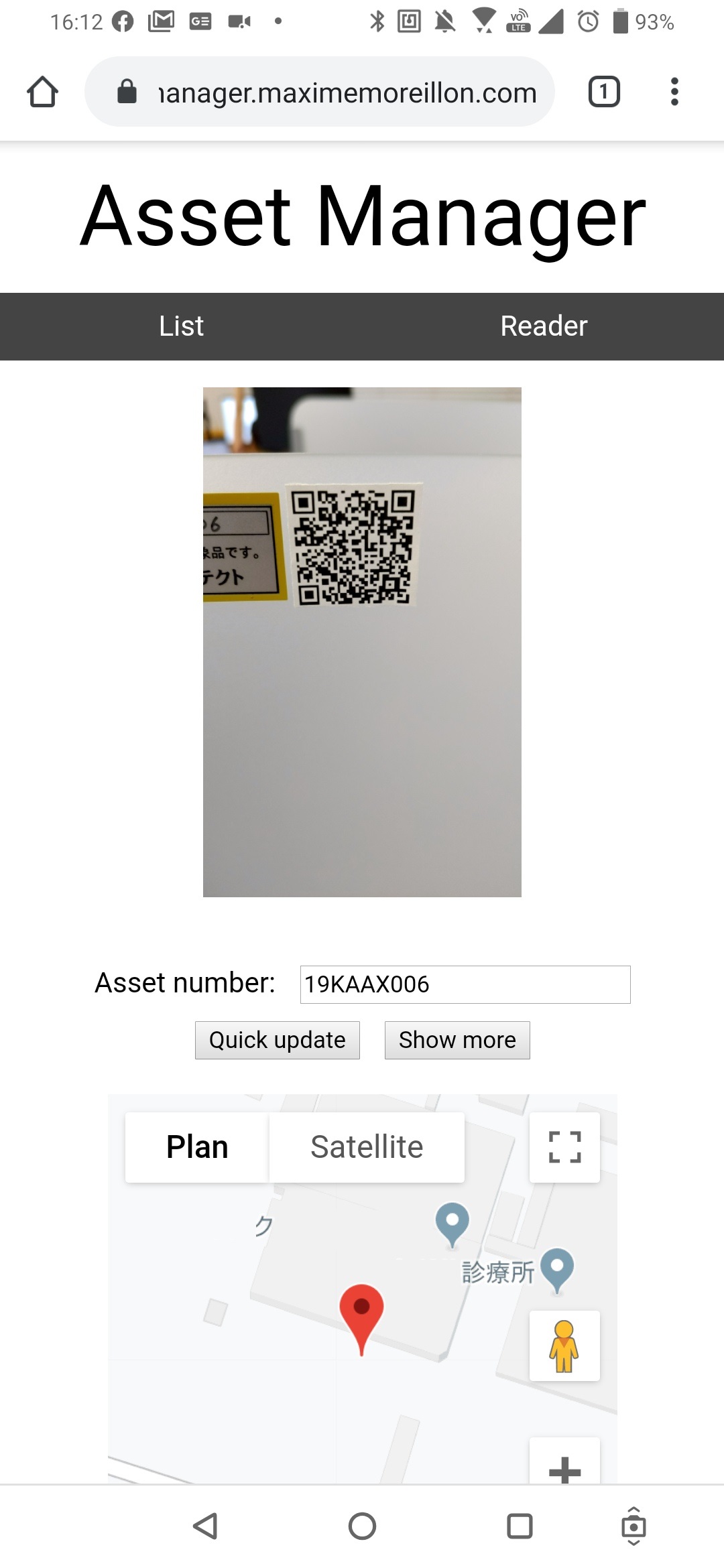Tap the URL address bar
This screenshot has width=724, height=1568.
[335, 92]
